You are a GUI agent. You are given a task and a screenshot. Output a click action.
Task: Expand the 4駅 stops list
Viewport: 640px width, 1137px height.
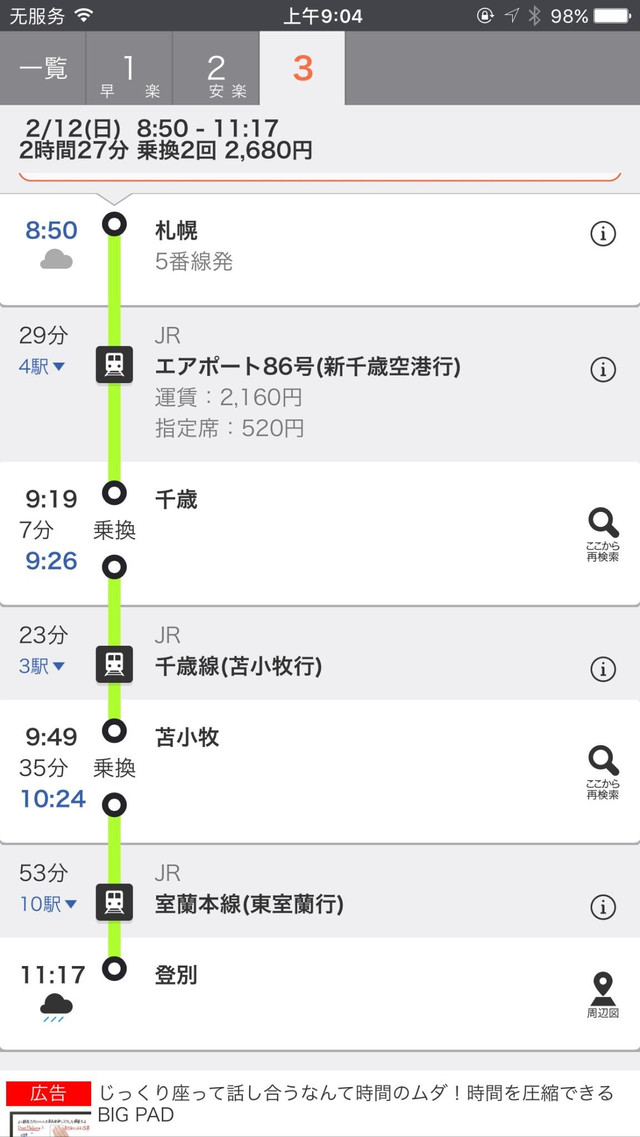[42, 367]
